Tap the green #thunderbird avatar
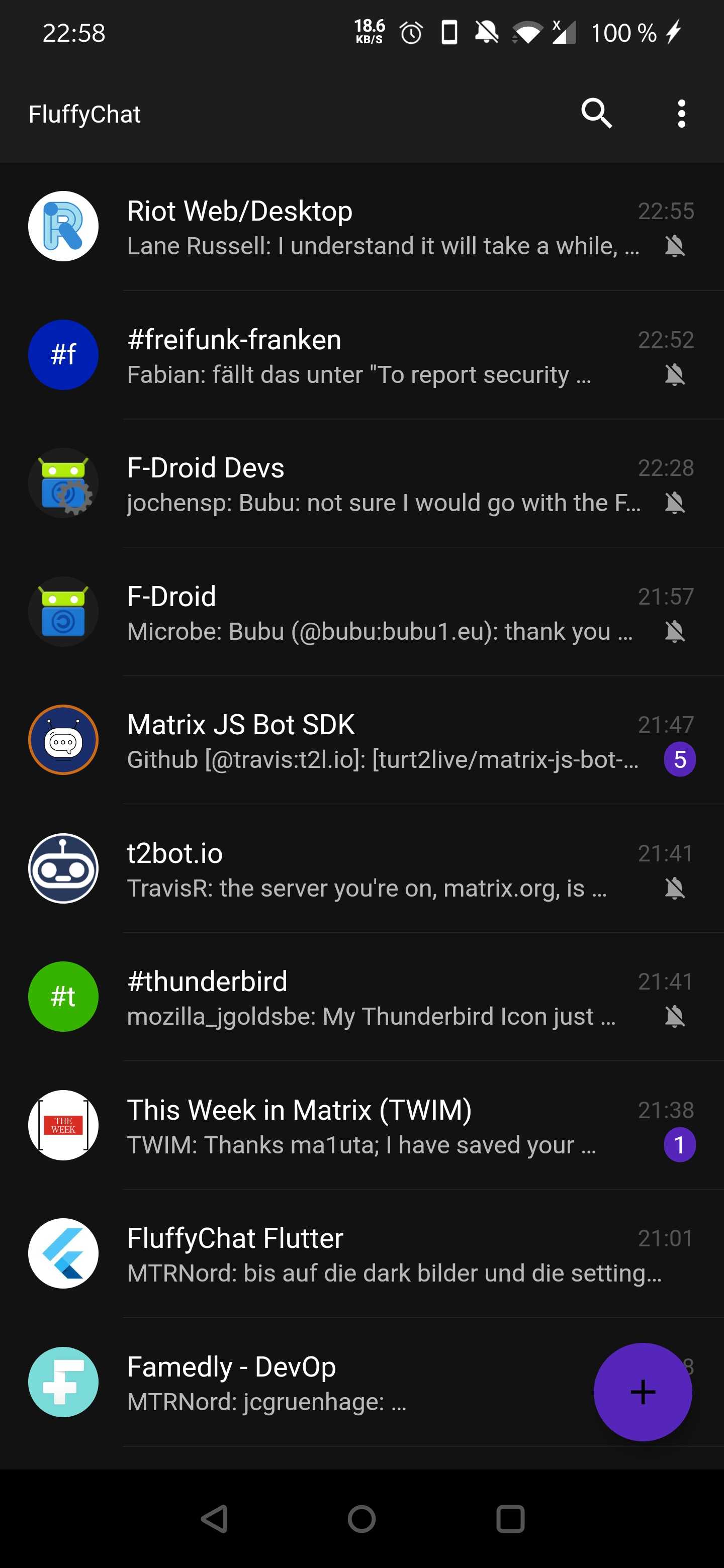 point(63,997)
